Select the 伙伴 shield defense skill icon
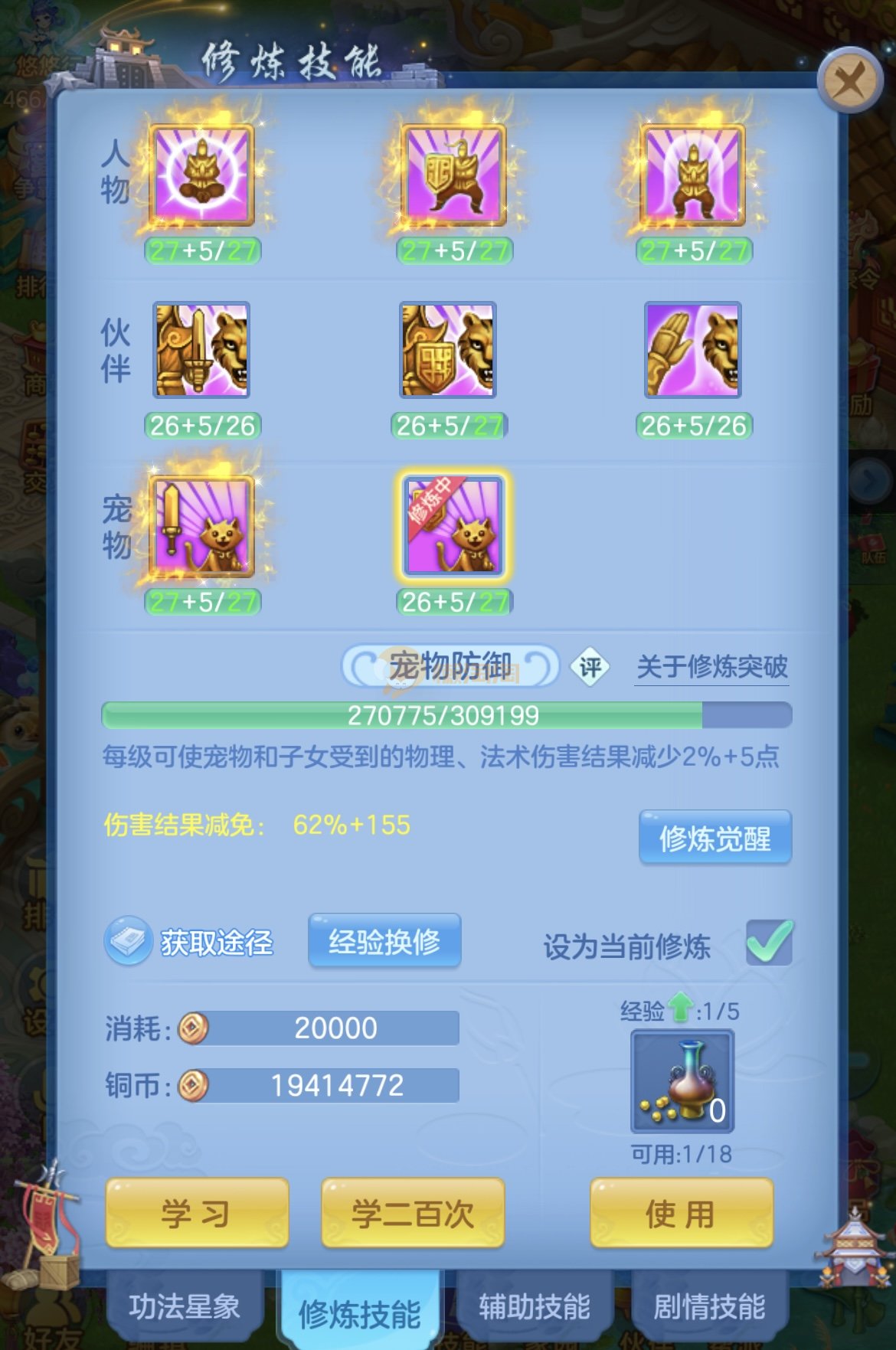The width and height of the screenshot is (896, 1350). [x=448, y=350]
